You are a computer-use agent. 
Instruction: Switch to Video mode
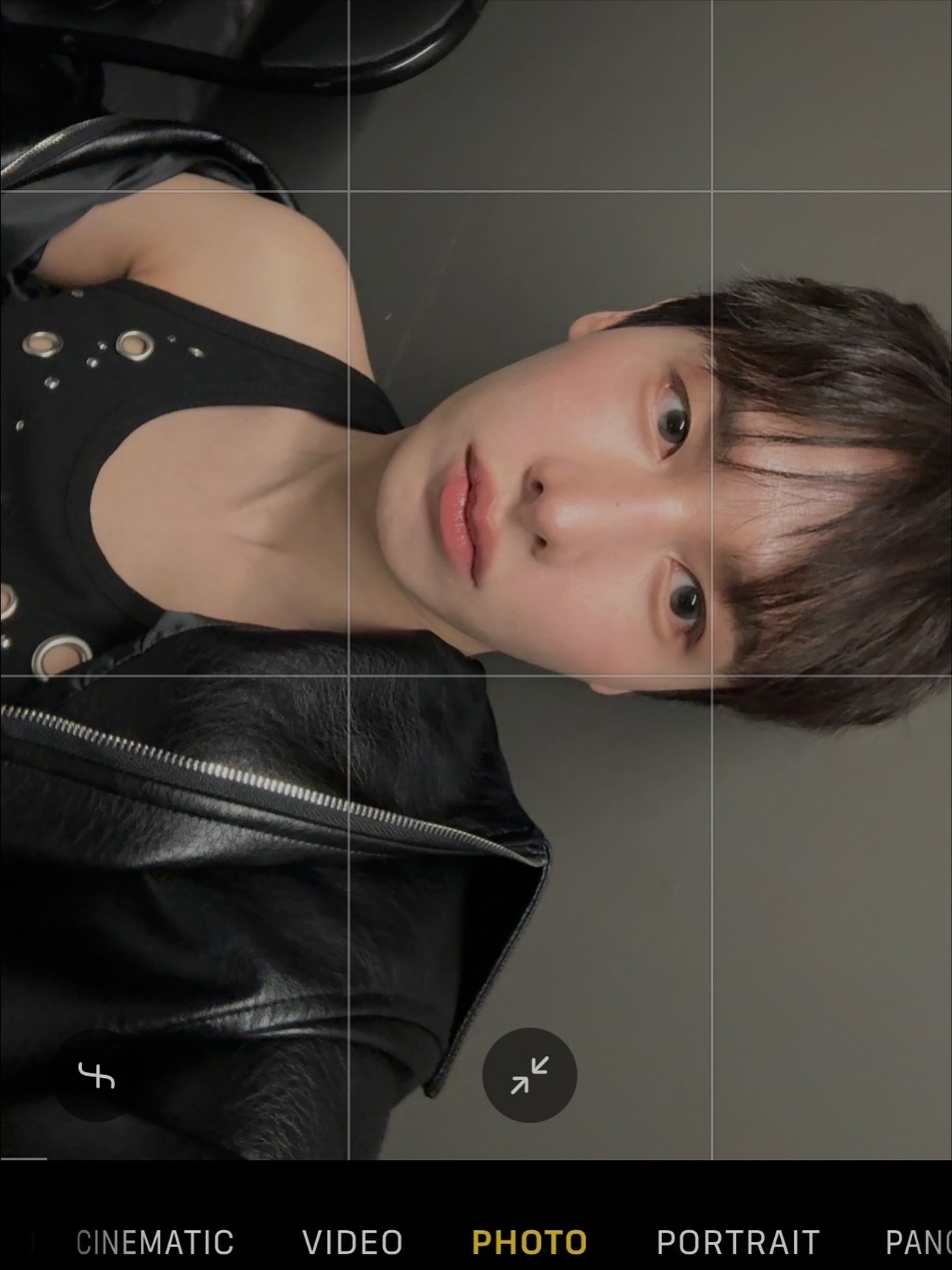[353, 1242]
